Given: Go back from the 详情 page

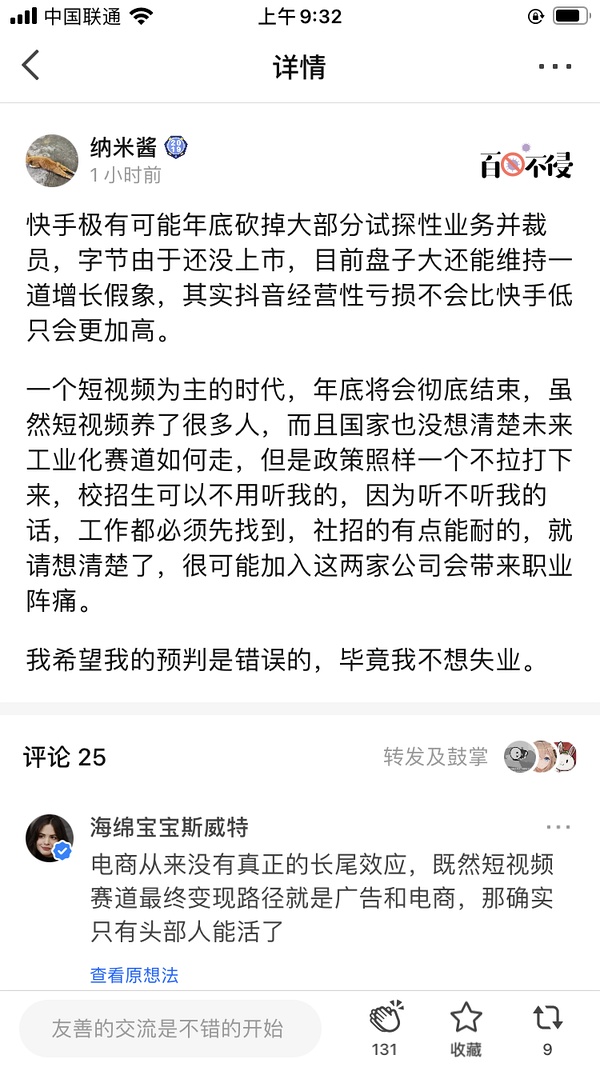Looking at the screenshot, I should point(32,66).
